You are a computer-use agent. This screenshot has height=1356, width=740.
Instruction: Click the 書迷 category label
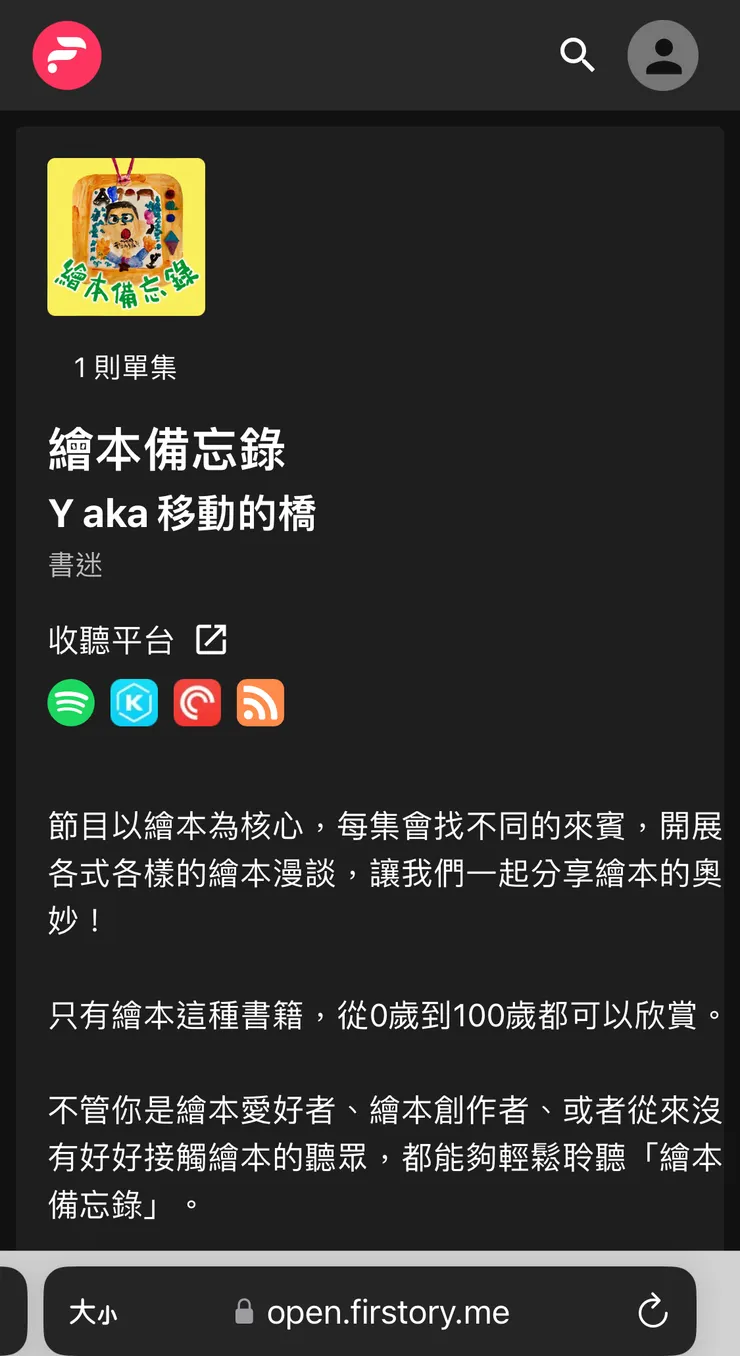click(75, 564)
